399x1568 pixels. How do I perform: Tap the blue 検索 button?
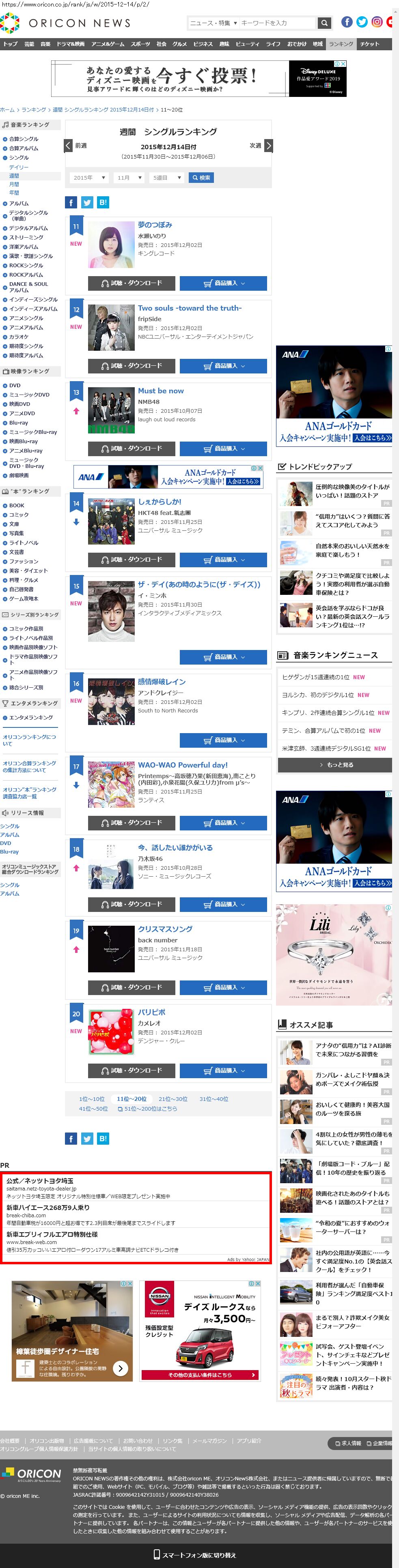201,178
